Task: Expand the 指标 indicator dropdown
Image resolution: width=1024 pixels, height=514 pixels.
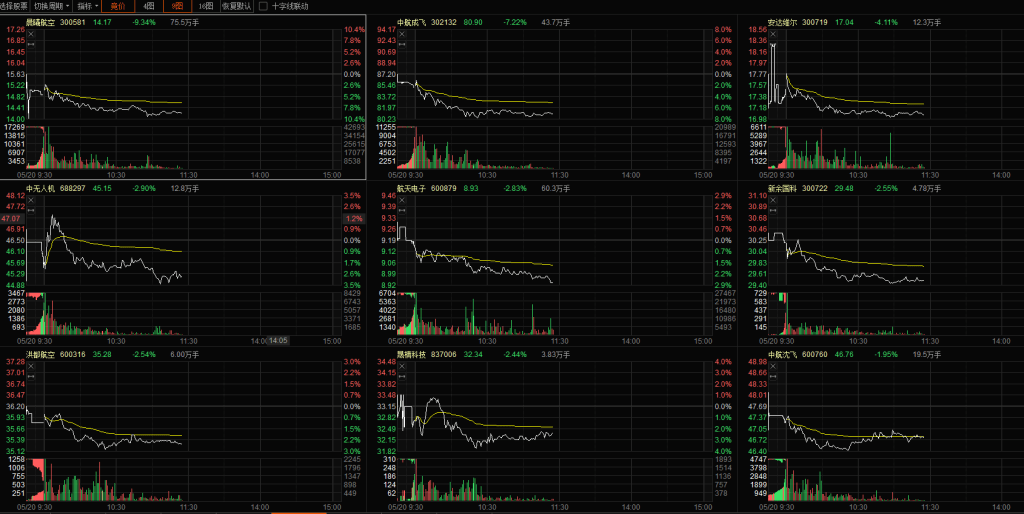Action: tap(87, 6)
